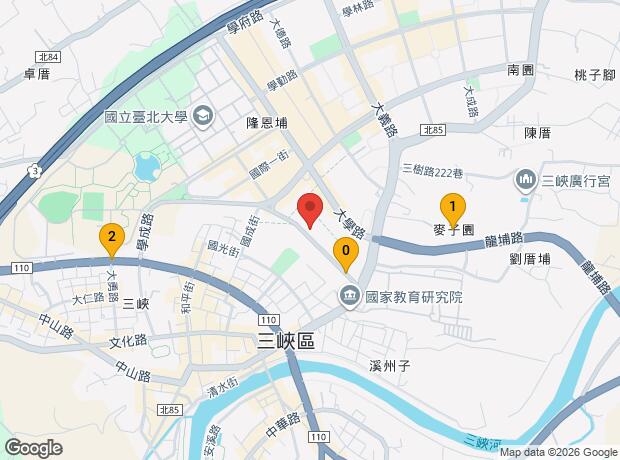Open 國家教育研究院 place icon
The width and height of the screenshot is (620, 460).
350,296
